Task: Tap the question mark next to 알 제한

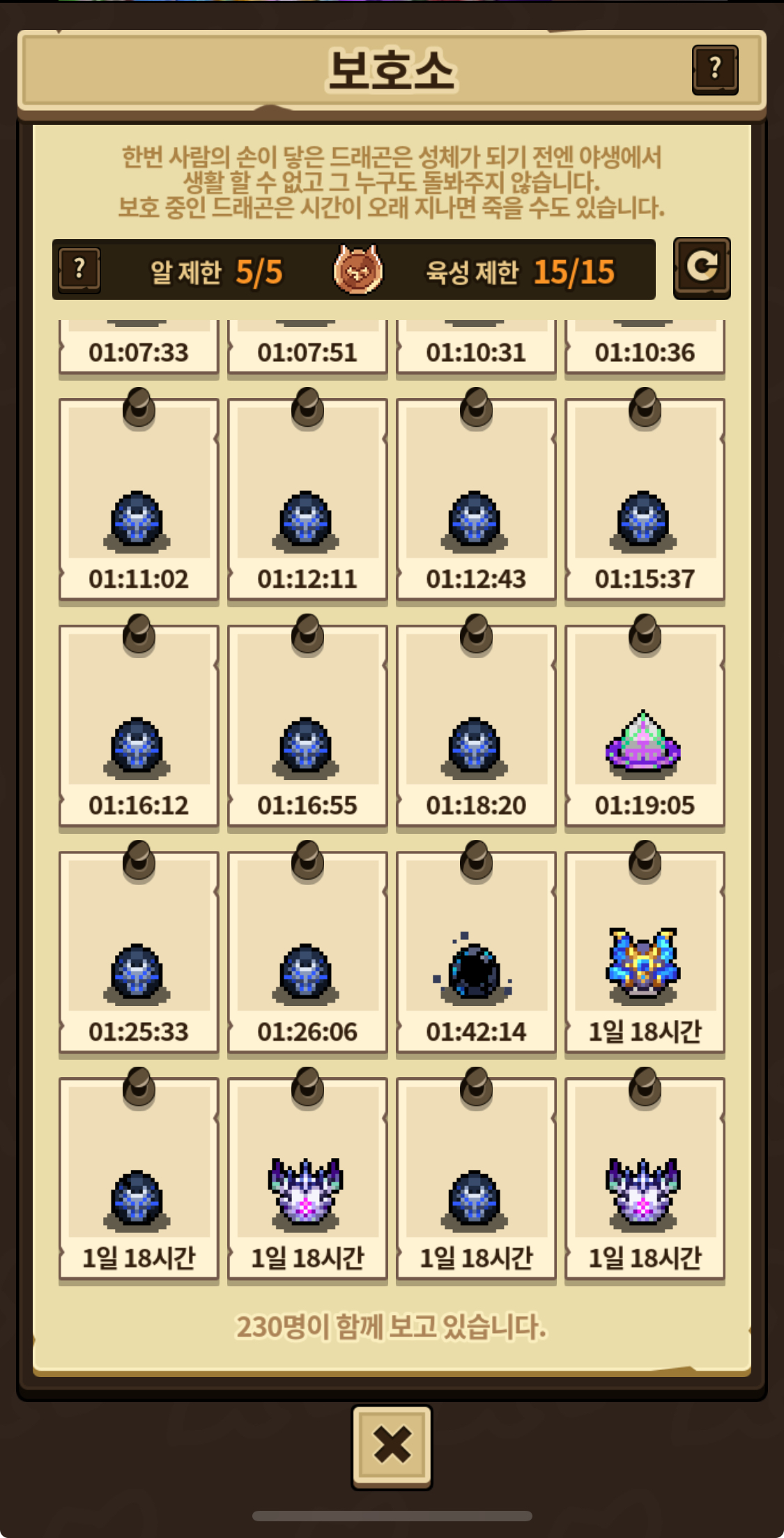Action: tap(79, 270)
